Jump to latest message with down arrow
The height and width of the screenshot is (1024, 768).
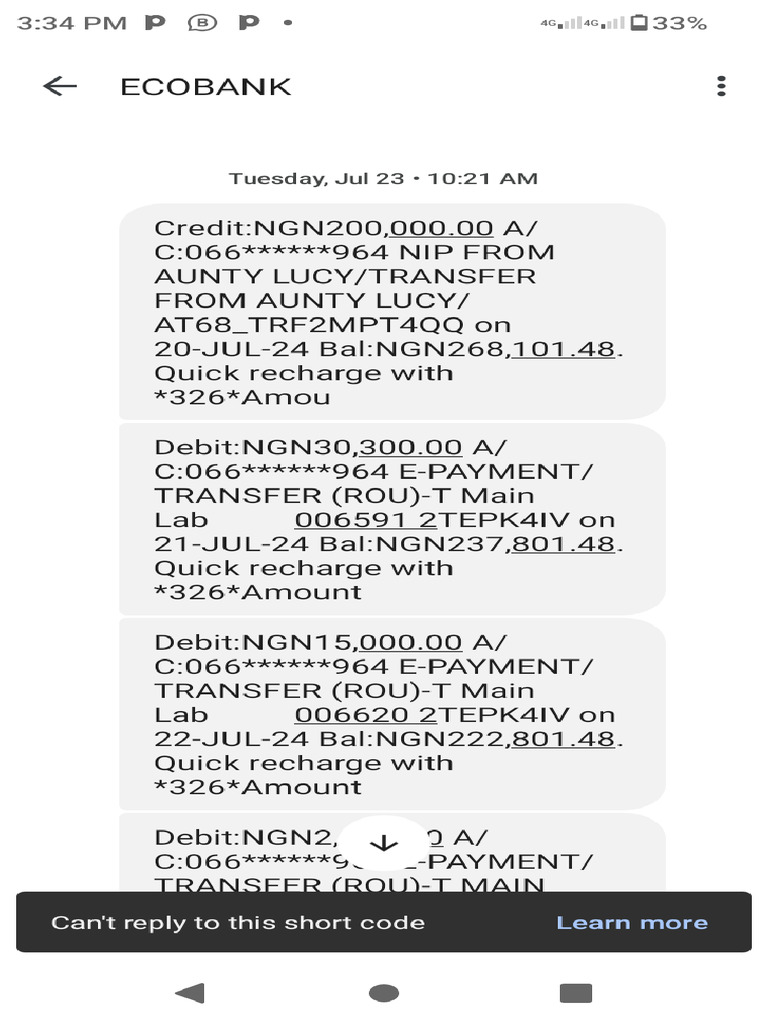[x=384, y=844]
